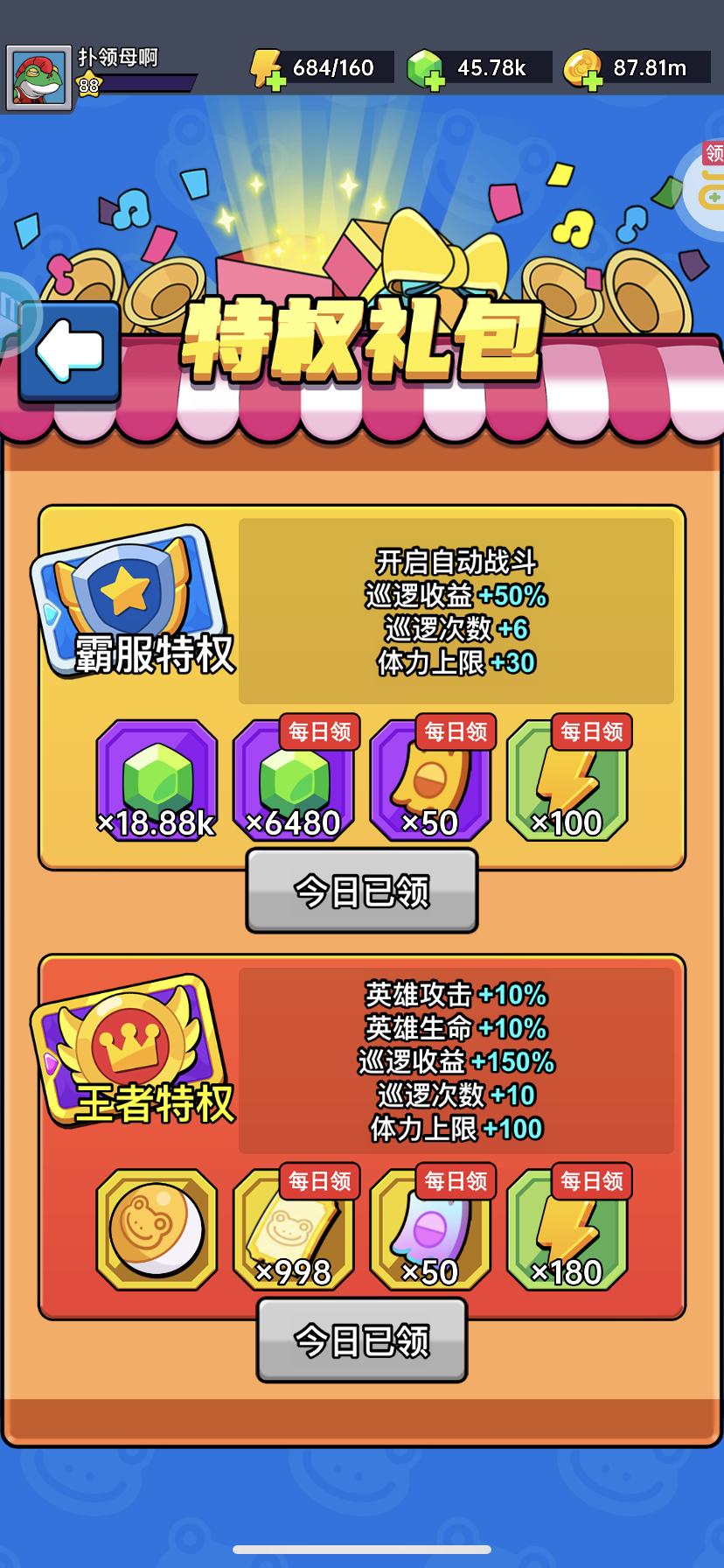This screenshot has width=724, height=1568.
Task: View the ×6480 daily gem reward
Action: [x=294, y=780]
